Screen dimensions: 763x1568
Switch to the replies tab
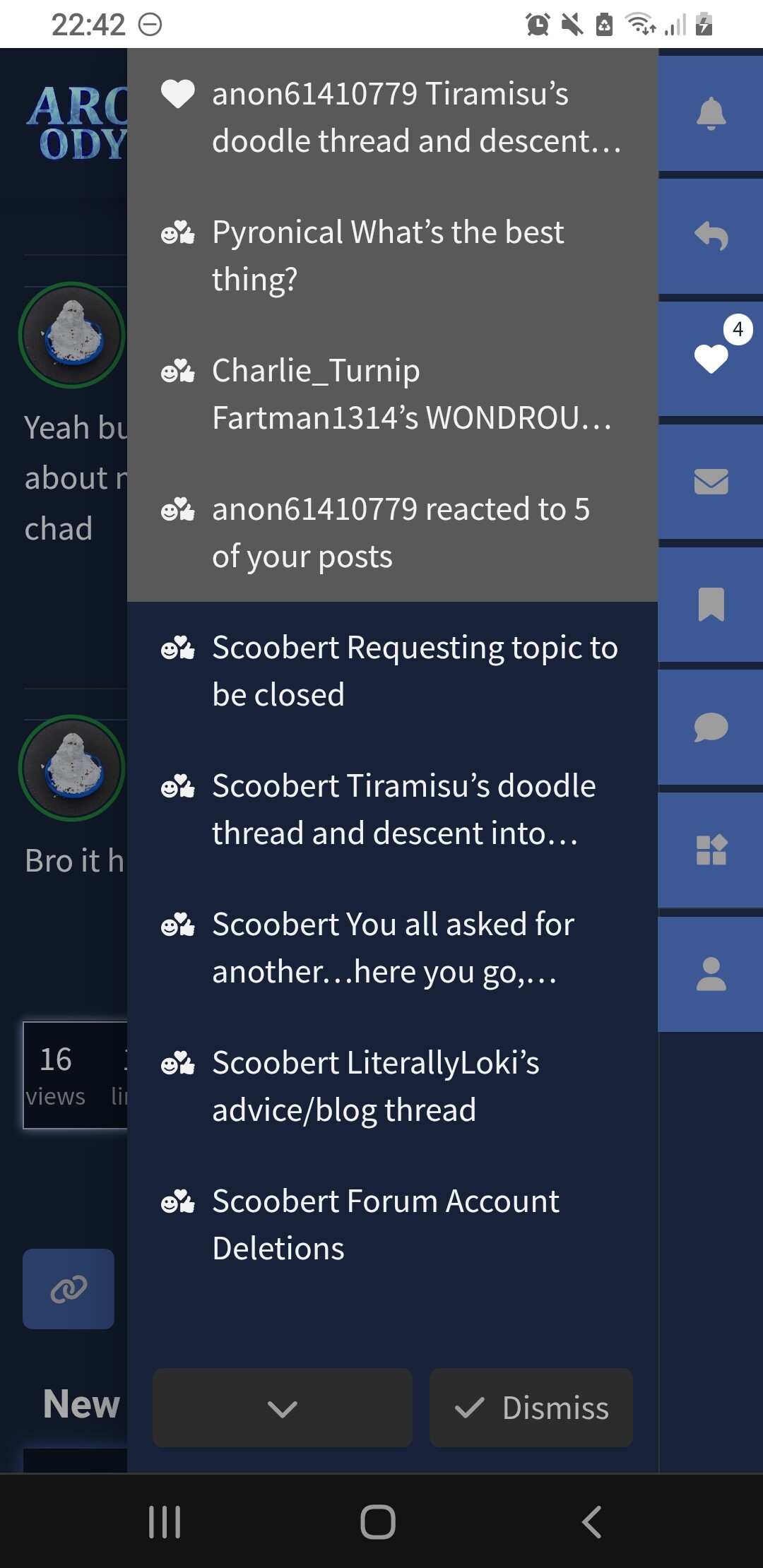(x=711, y=236)
